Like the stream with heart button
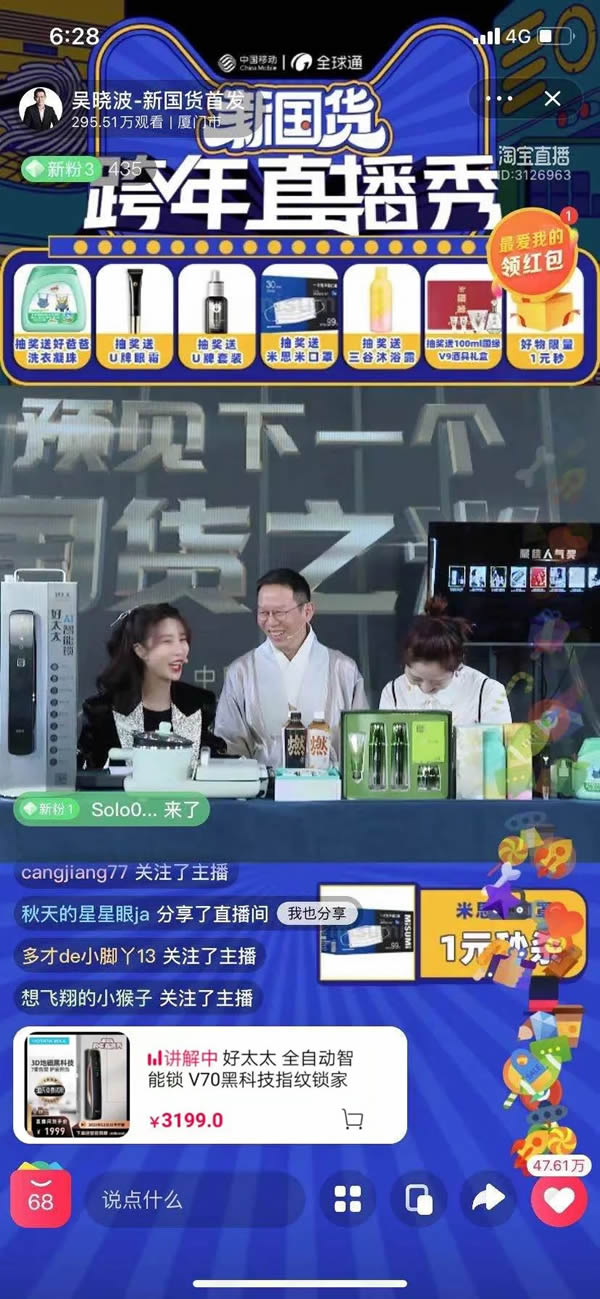This screenshot has height=1299, width=600. [558, 1199]
